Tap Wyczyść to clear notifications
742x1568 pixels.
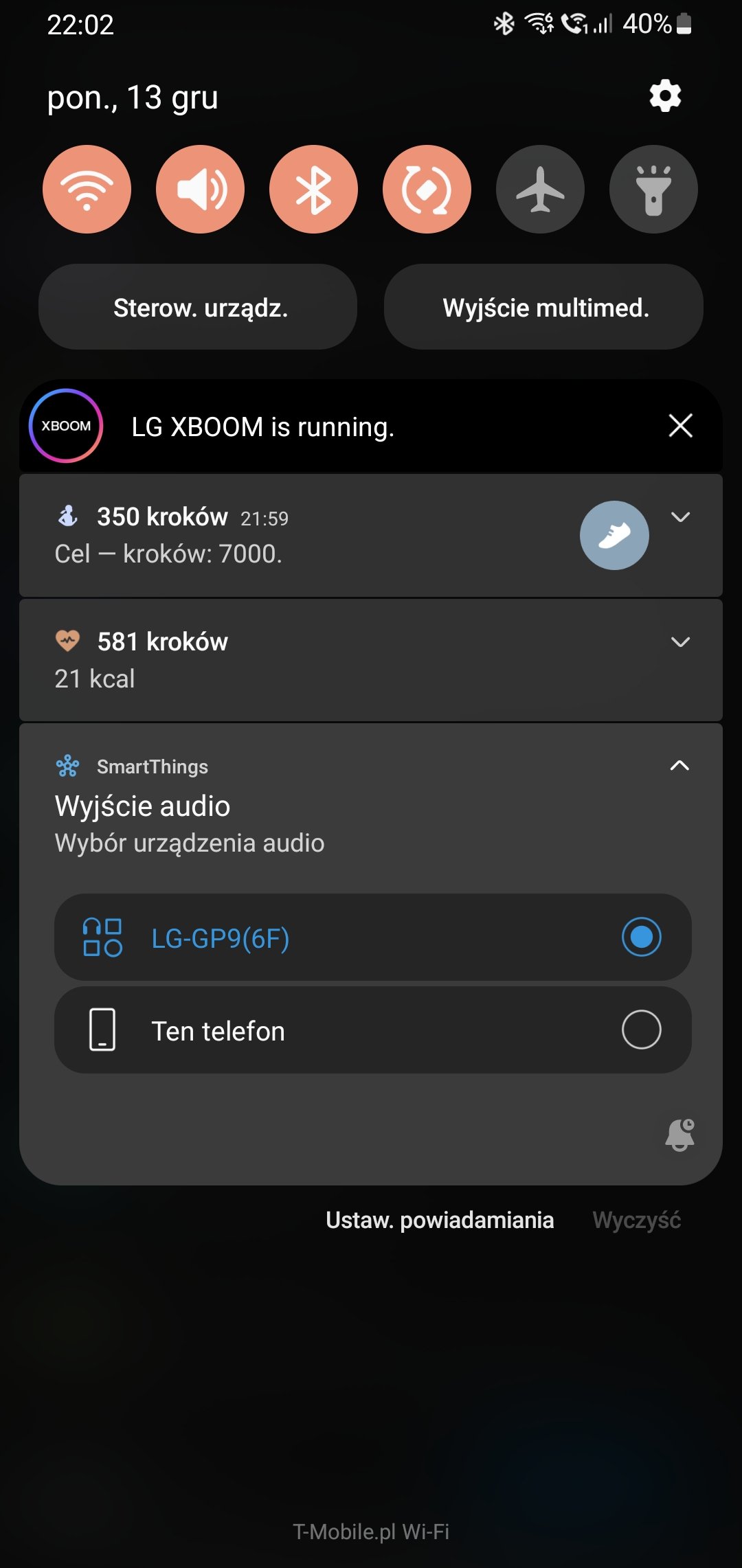pos(637,1220)
